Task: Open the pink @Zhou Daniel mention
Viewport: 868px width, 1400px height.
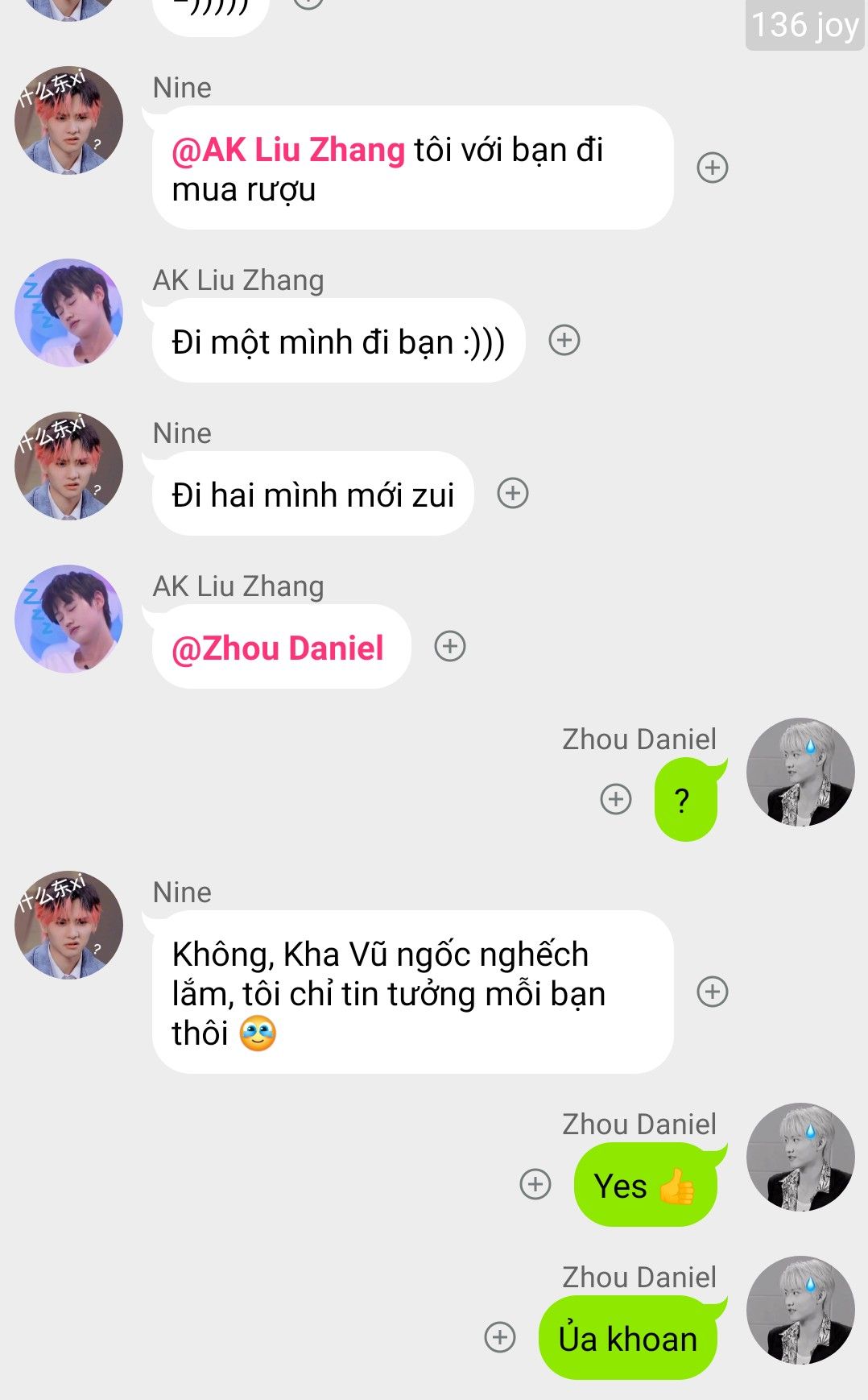Action: [x=278, y=648]
